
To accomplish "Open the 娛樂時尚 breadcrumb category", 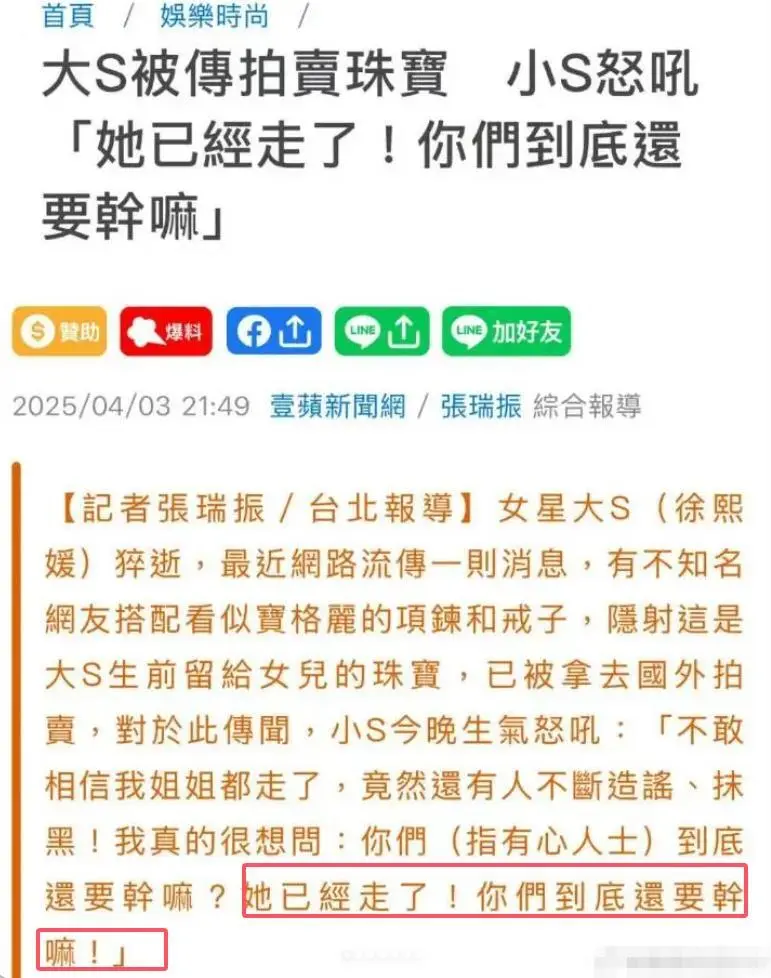I will point(212,15).
